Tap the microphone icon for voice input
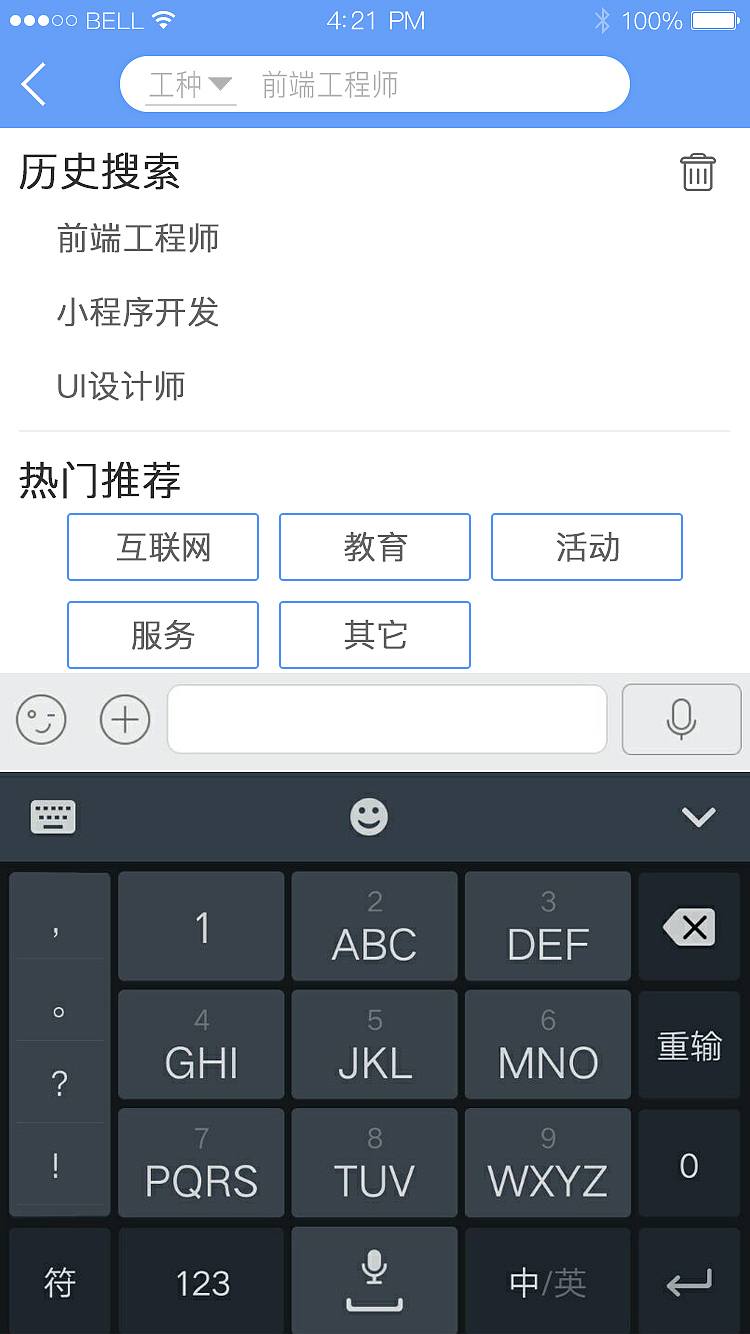Viewport: 750px width, 1334px height. 681,719
